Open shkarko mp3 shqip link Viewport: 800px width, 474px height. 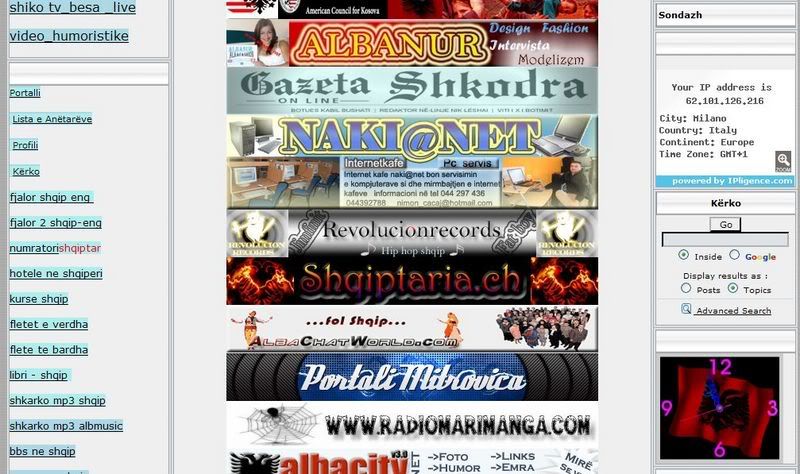click(57, 400)
